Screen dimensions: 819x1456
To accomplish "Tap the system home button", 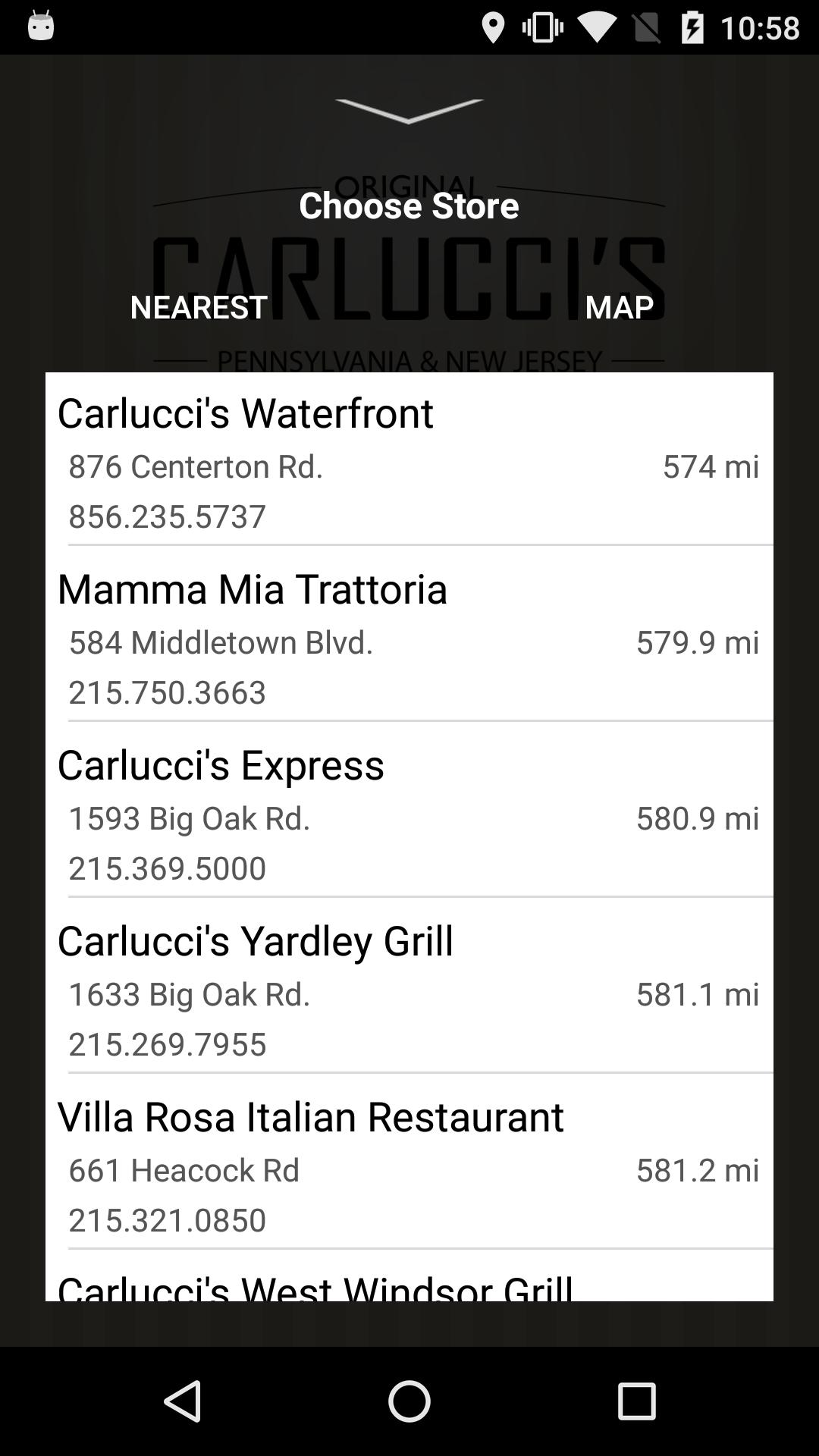I will pos(409,1401).
